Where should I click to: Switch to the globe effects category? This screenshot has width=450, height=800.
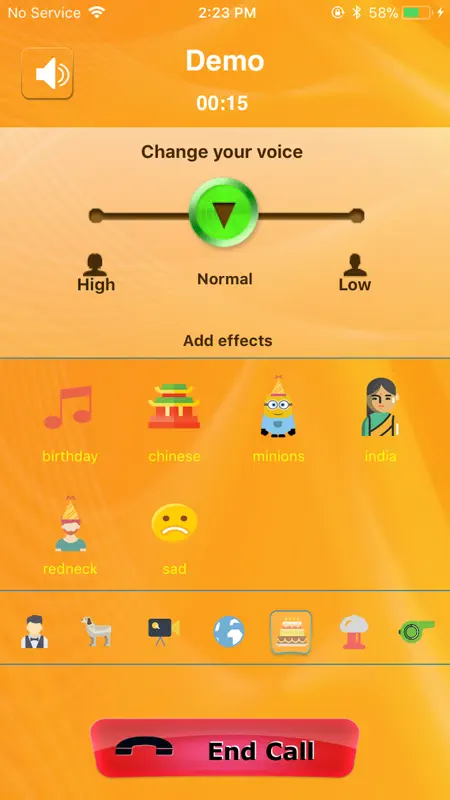click(229, 632)
